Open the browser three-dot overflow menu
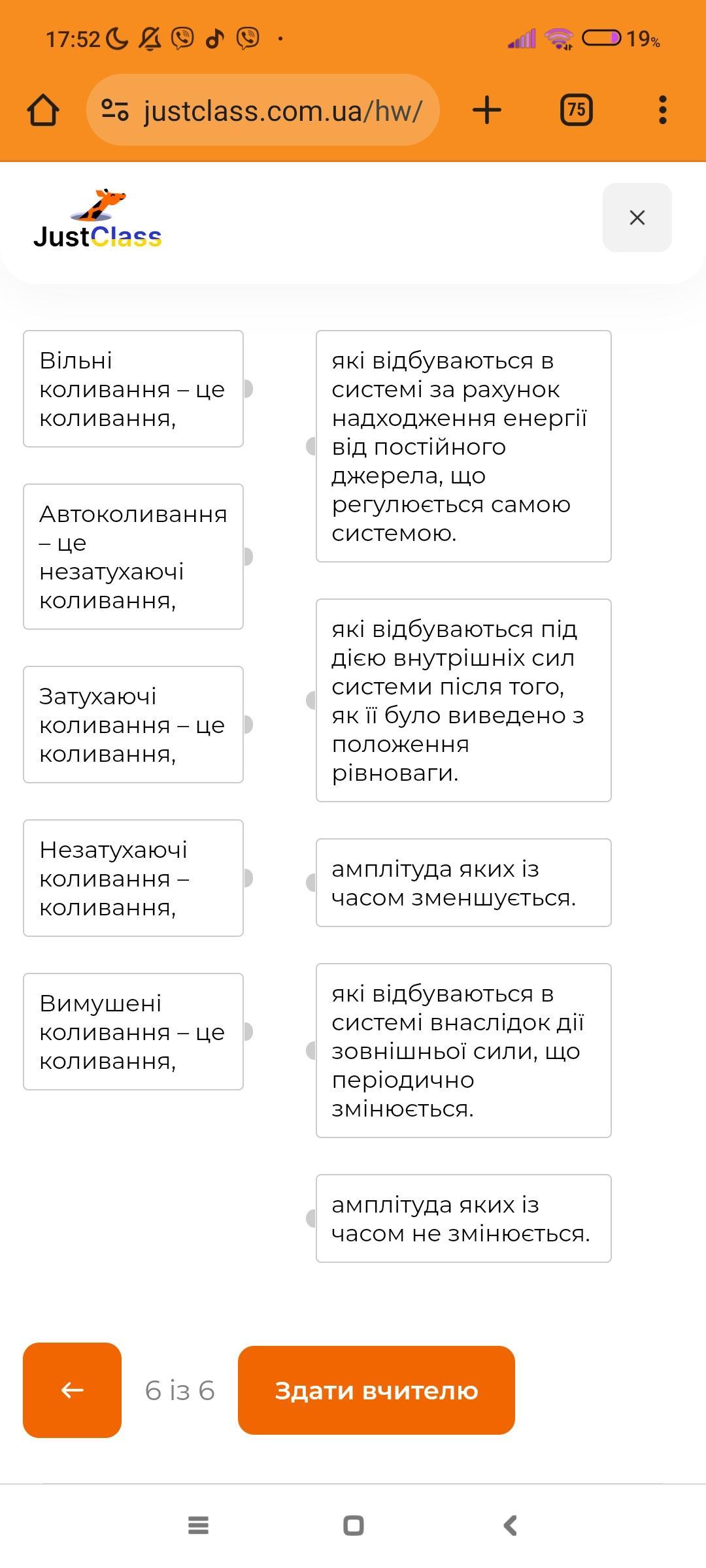Screen dimensions: 706x1568 click(x=662, y=110)
